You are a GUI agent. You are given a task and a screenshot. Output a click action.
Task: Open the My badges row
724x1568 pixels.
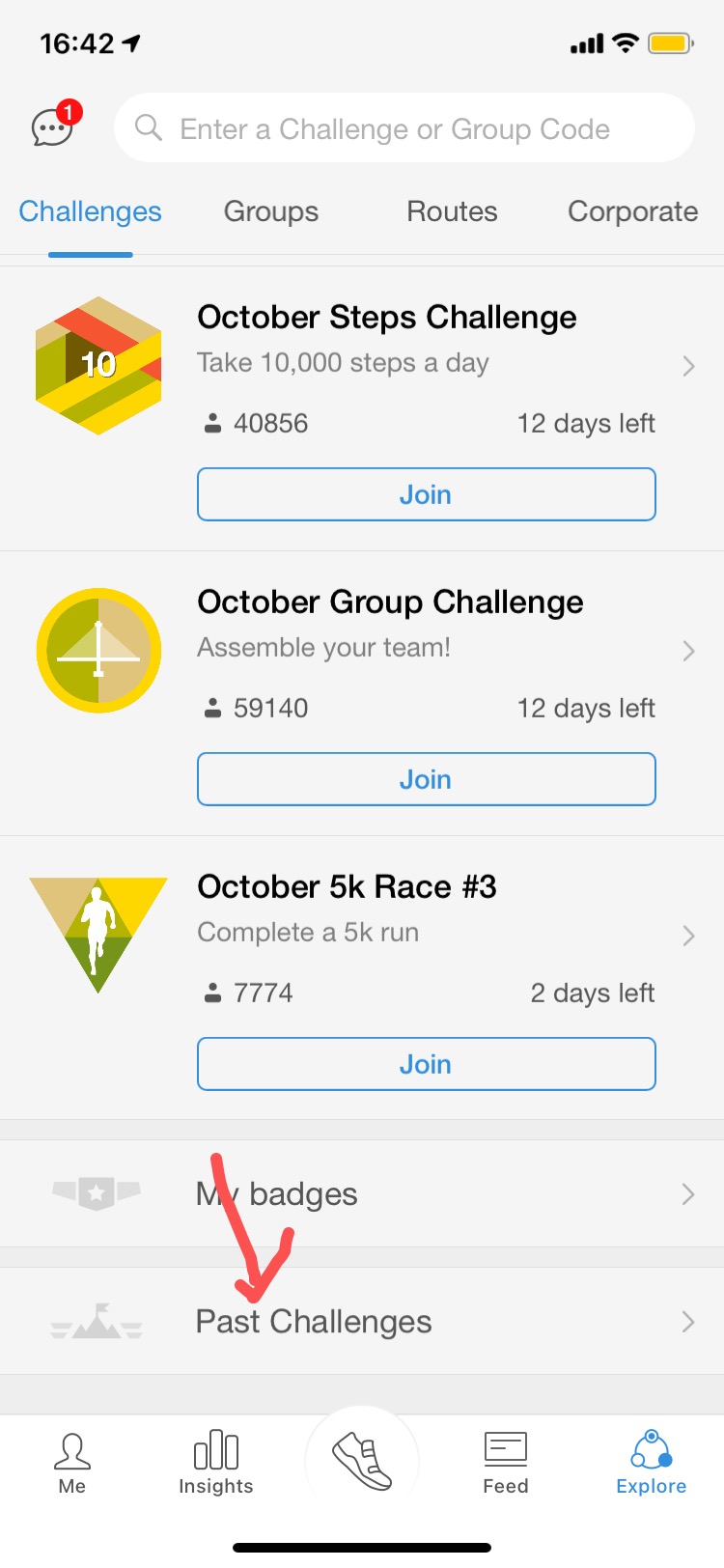[x=362, y=1193]
